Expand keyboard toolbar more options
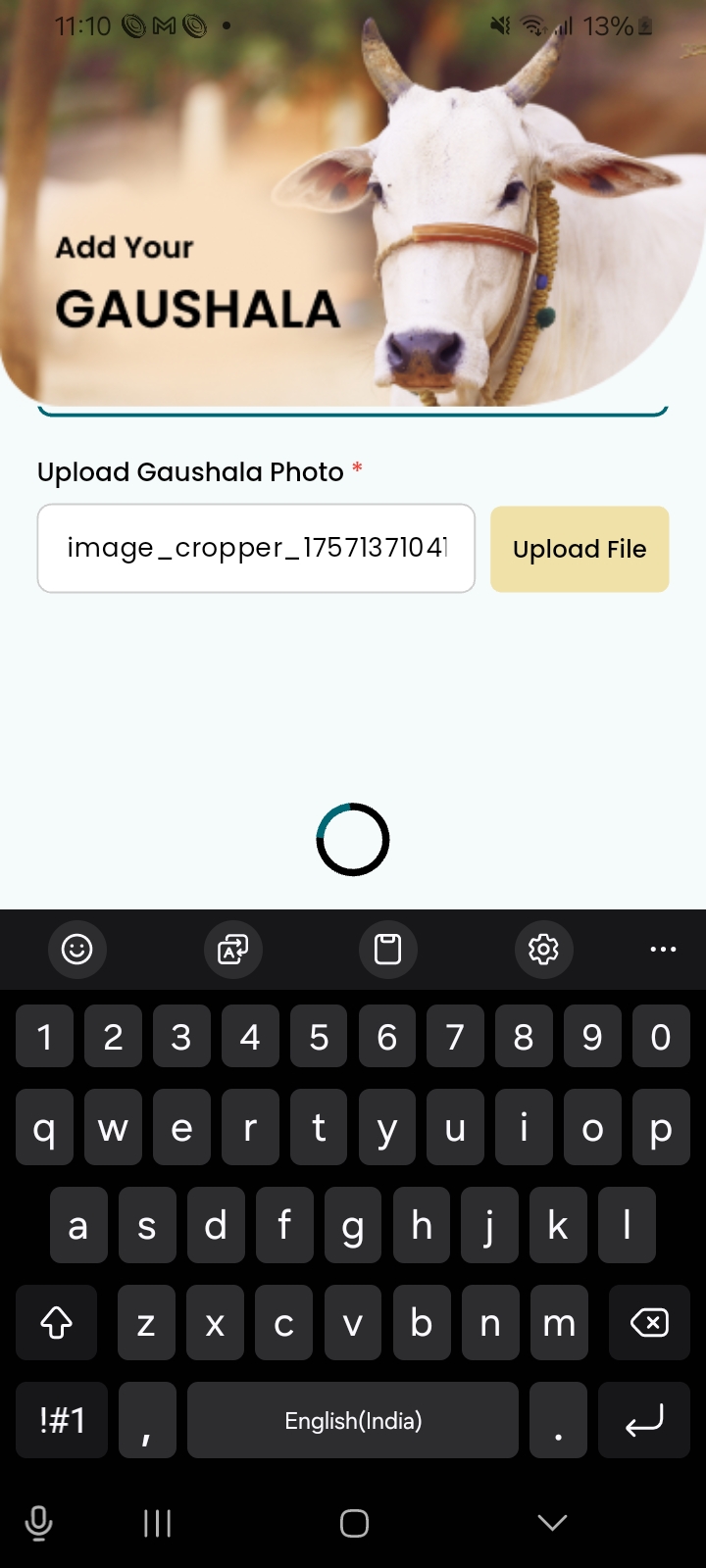The image size is (706, 1568). pyautogui.click(x=663, y=949)
